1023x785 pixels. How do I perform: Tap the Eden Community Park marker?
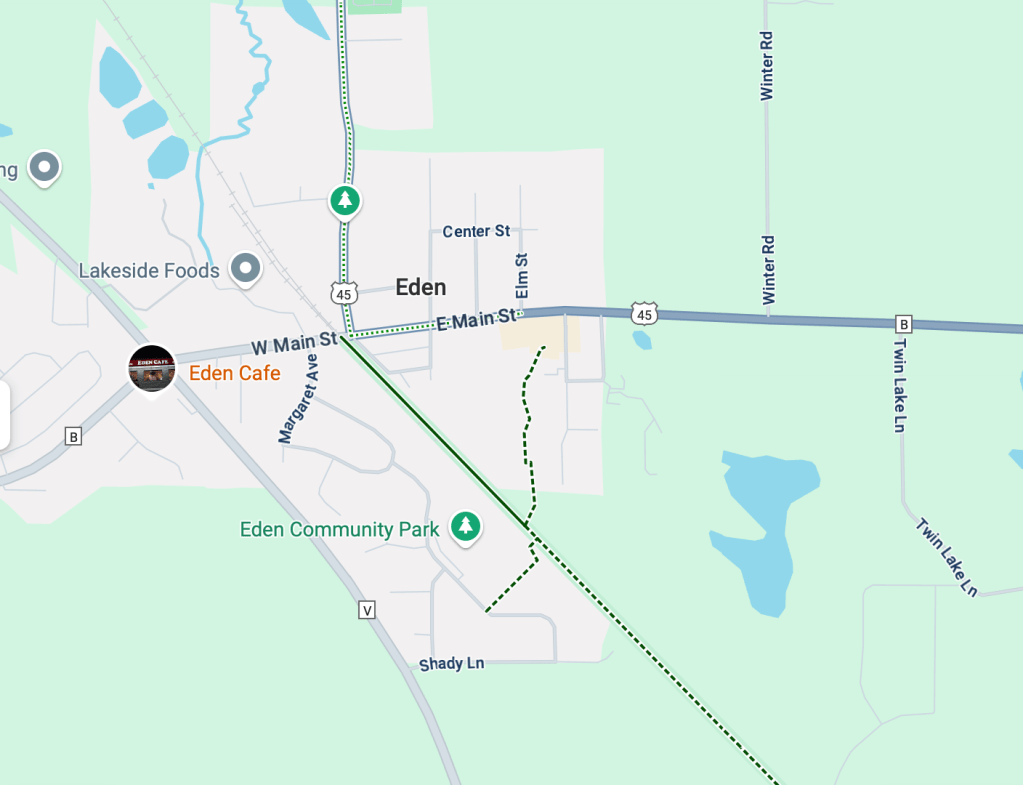(x=464, y=525)
